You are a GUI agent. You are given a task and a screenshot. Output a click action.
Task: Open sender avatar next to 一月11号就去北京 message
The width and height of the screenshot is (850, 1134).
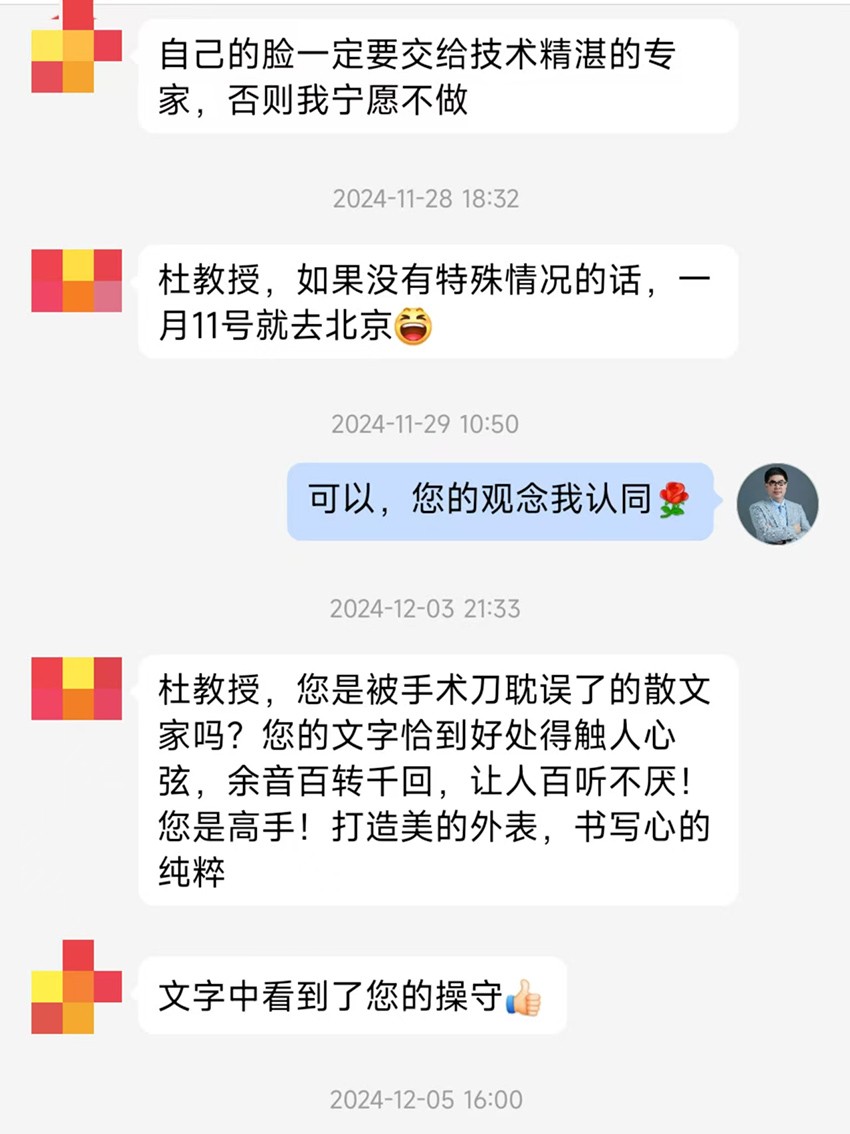[77, 281]
